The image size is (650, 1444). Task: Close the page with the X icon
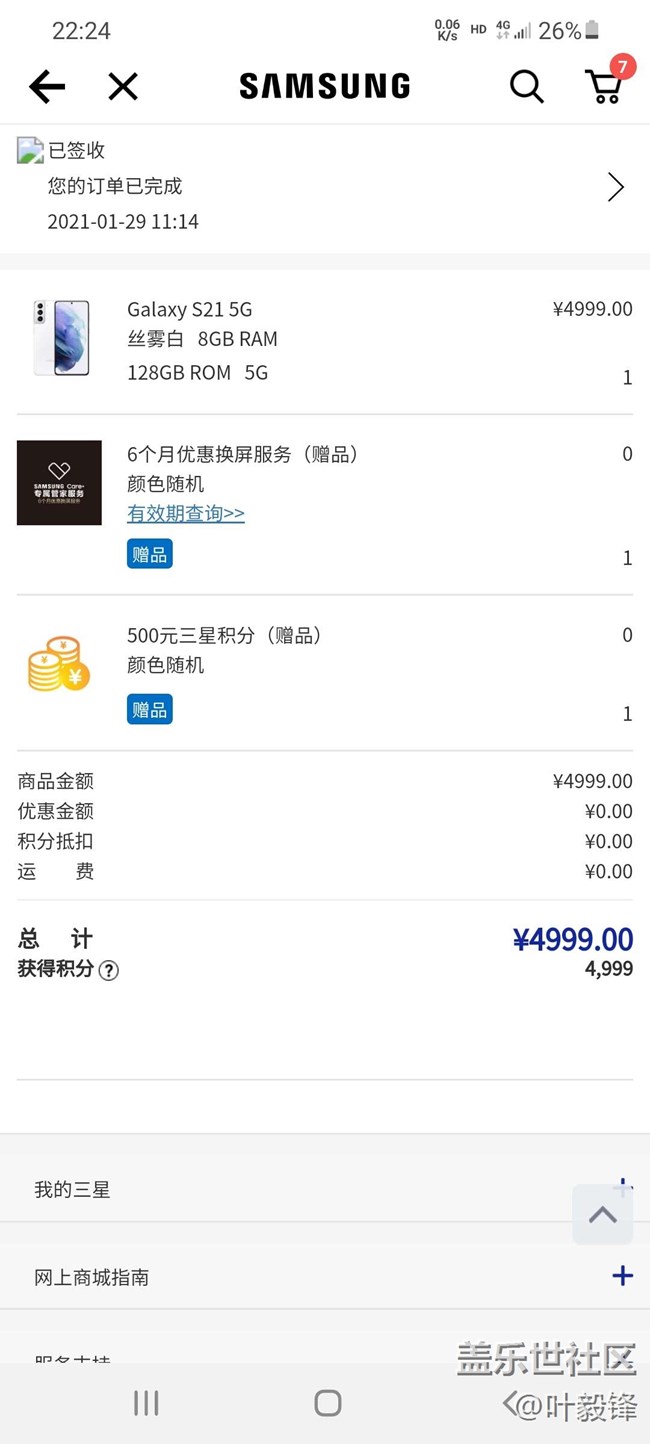pos(123,87)
